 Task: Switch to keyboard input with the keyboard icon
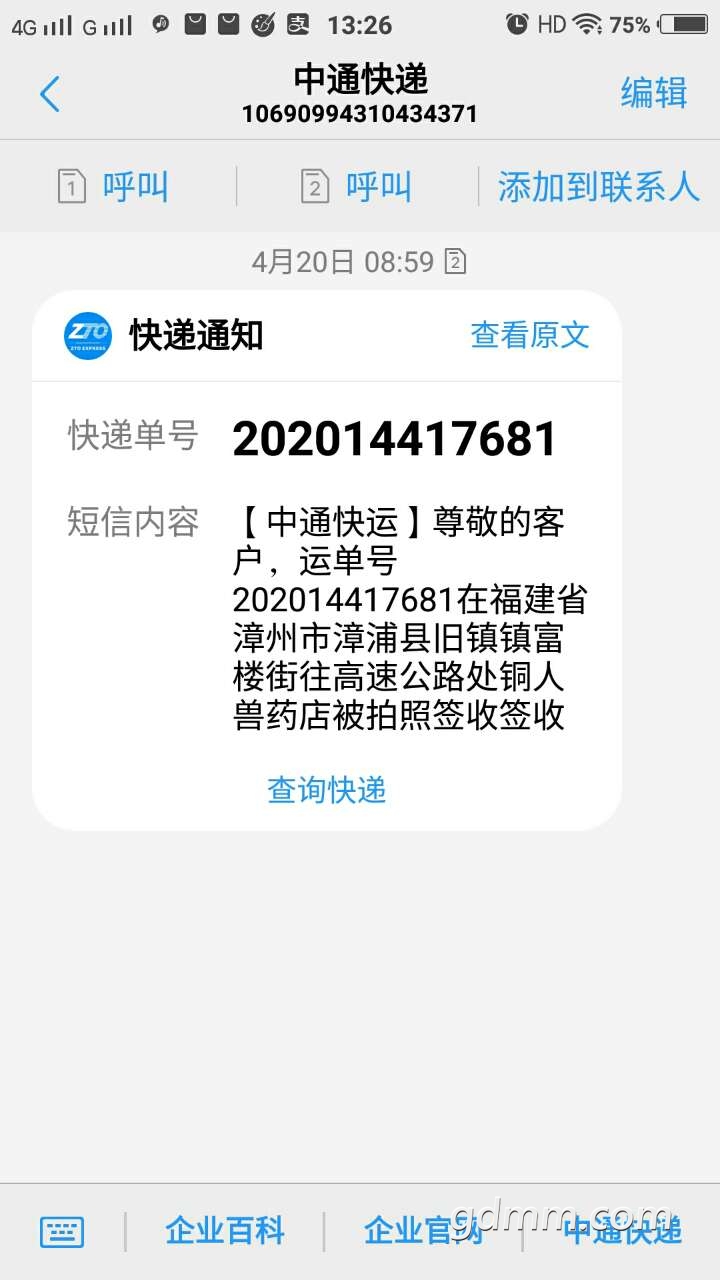point(62,1232)
